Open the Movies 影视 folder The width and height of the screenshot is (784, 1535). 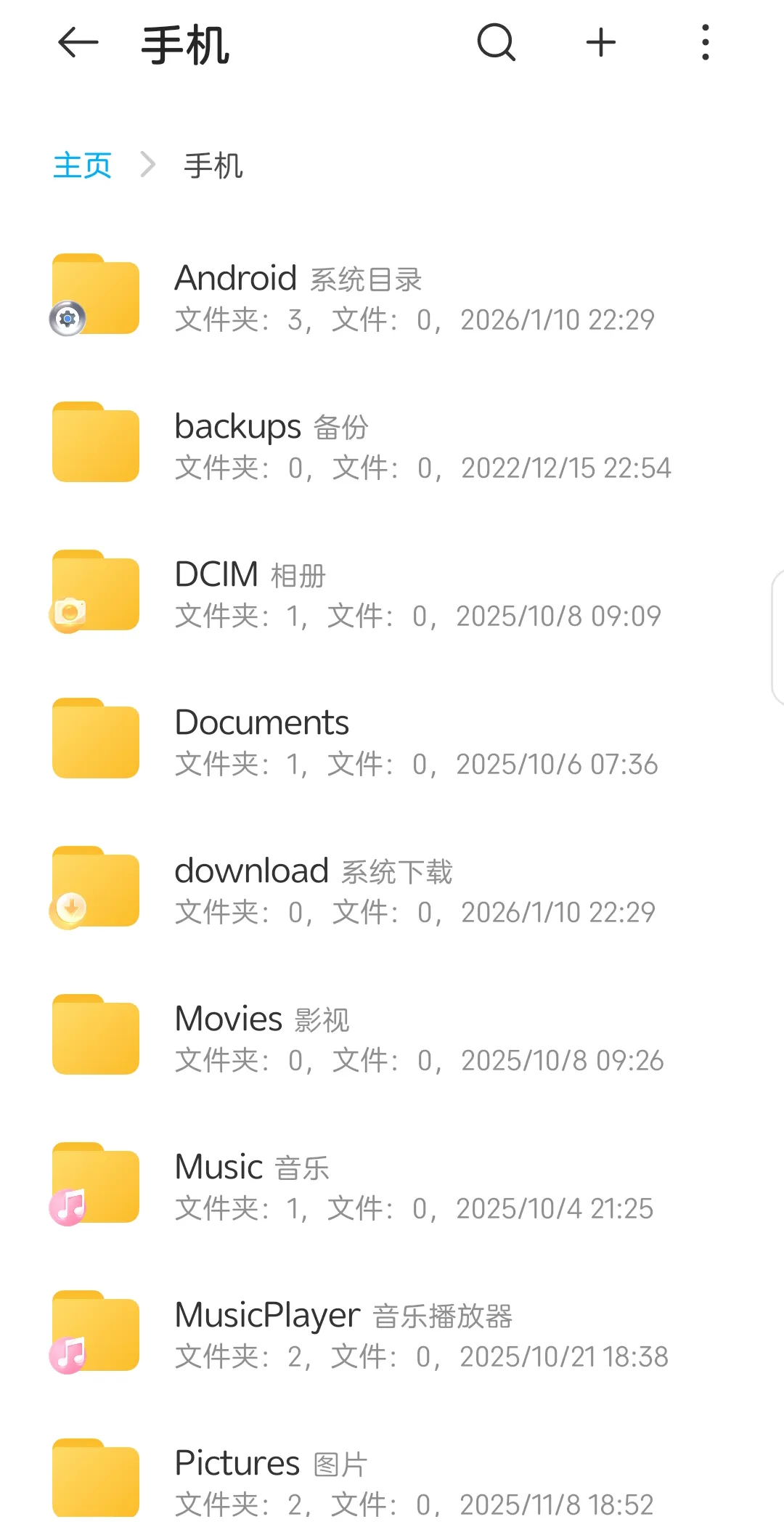point(392,1038)
